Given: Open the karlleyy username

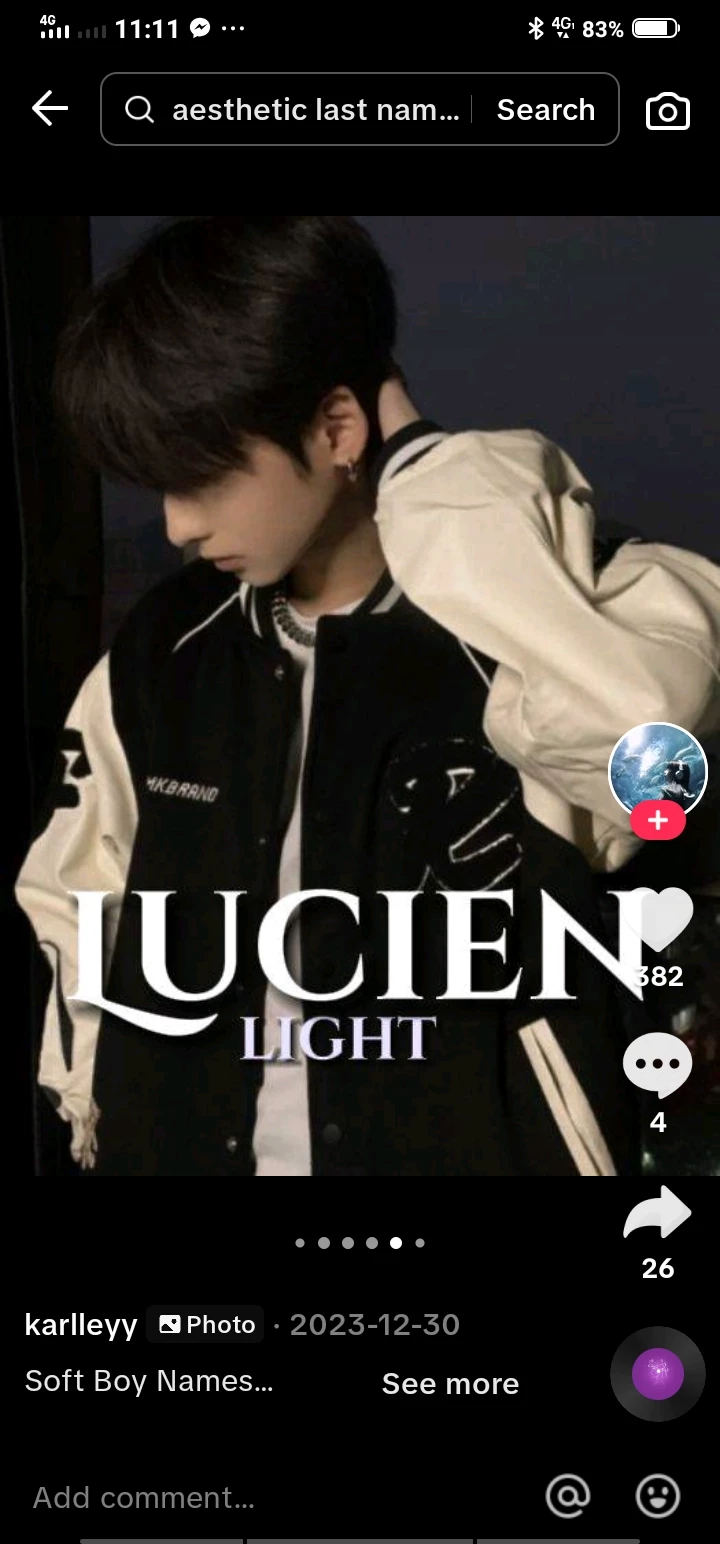Looking at the screenshot, I should (x=80, y=1325).
